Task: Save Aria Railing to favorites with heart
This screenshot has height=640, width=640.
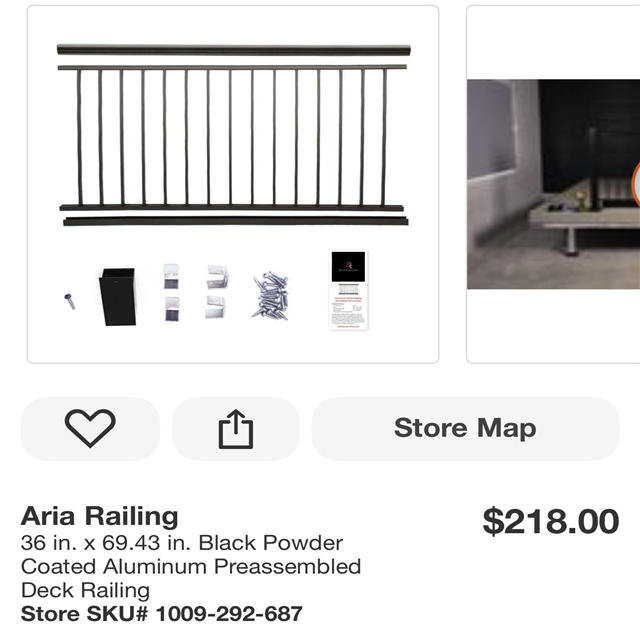Action: (x=90, y=429)
